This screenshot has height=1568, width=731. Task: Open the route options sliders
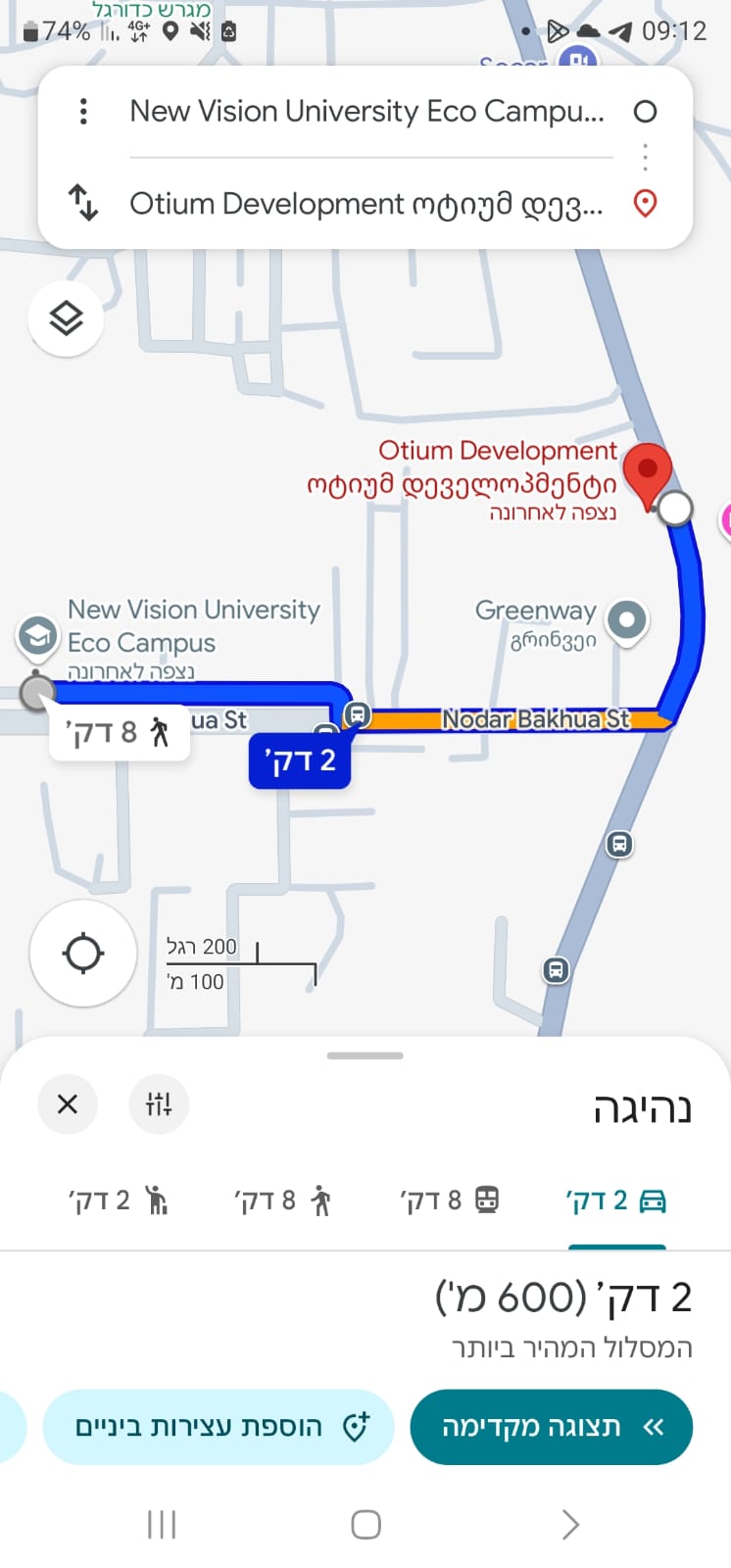pyautogui.click(x=159, y=1104)
